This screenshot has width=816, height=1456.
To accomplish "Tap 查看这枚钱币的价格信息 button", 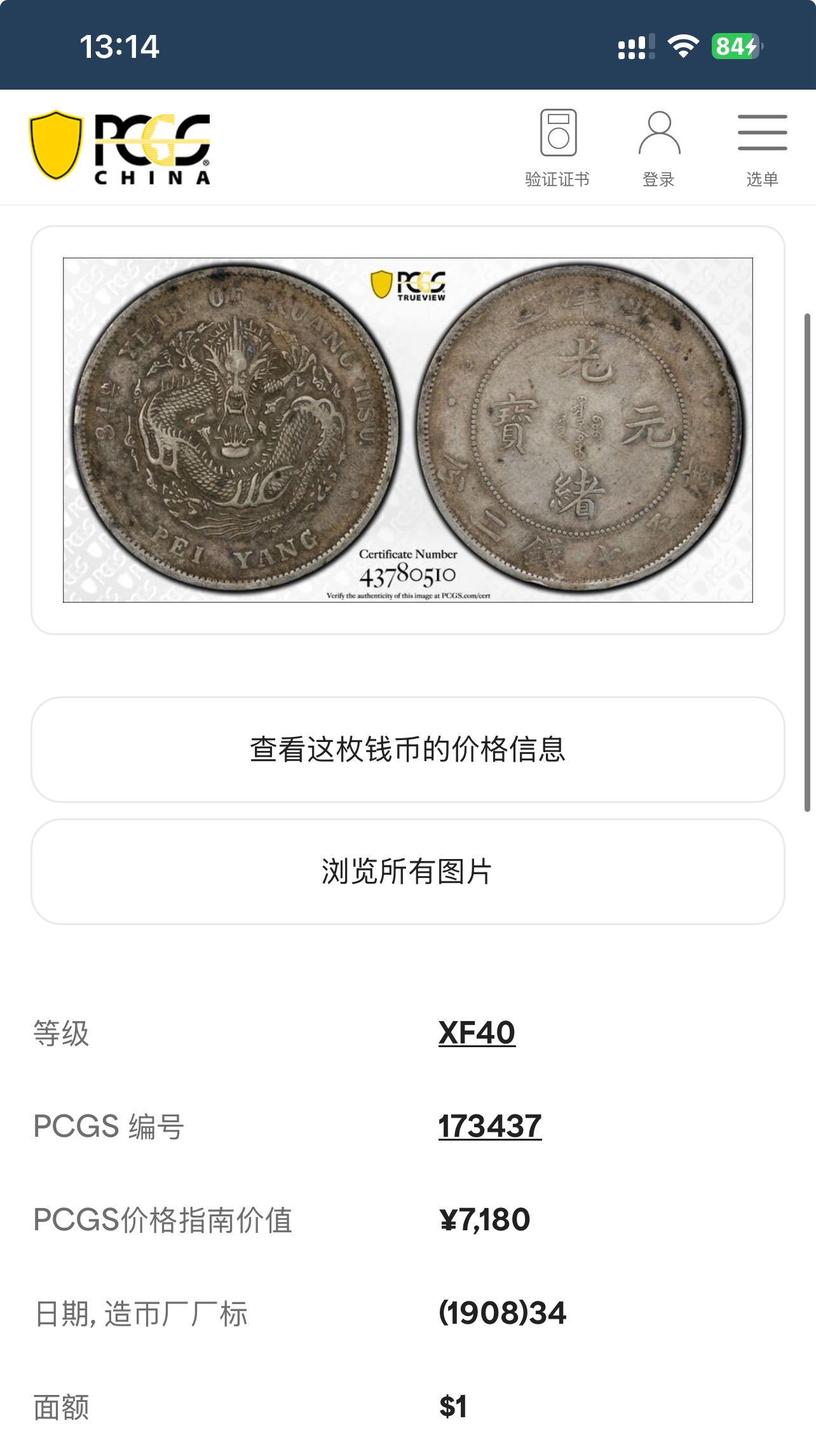I will point(408,750).
